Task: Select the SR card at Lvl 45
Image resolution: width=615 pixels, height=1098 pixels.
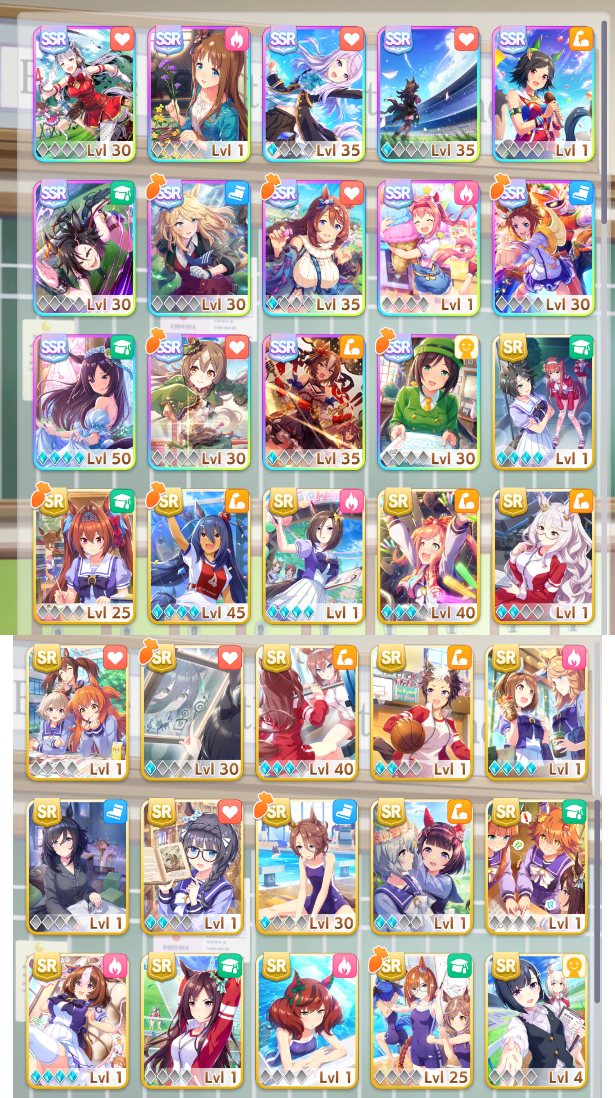Action: click(199, 556)
